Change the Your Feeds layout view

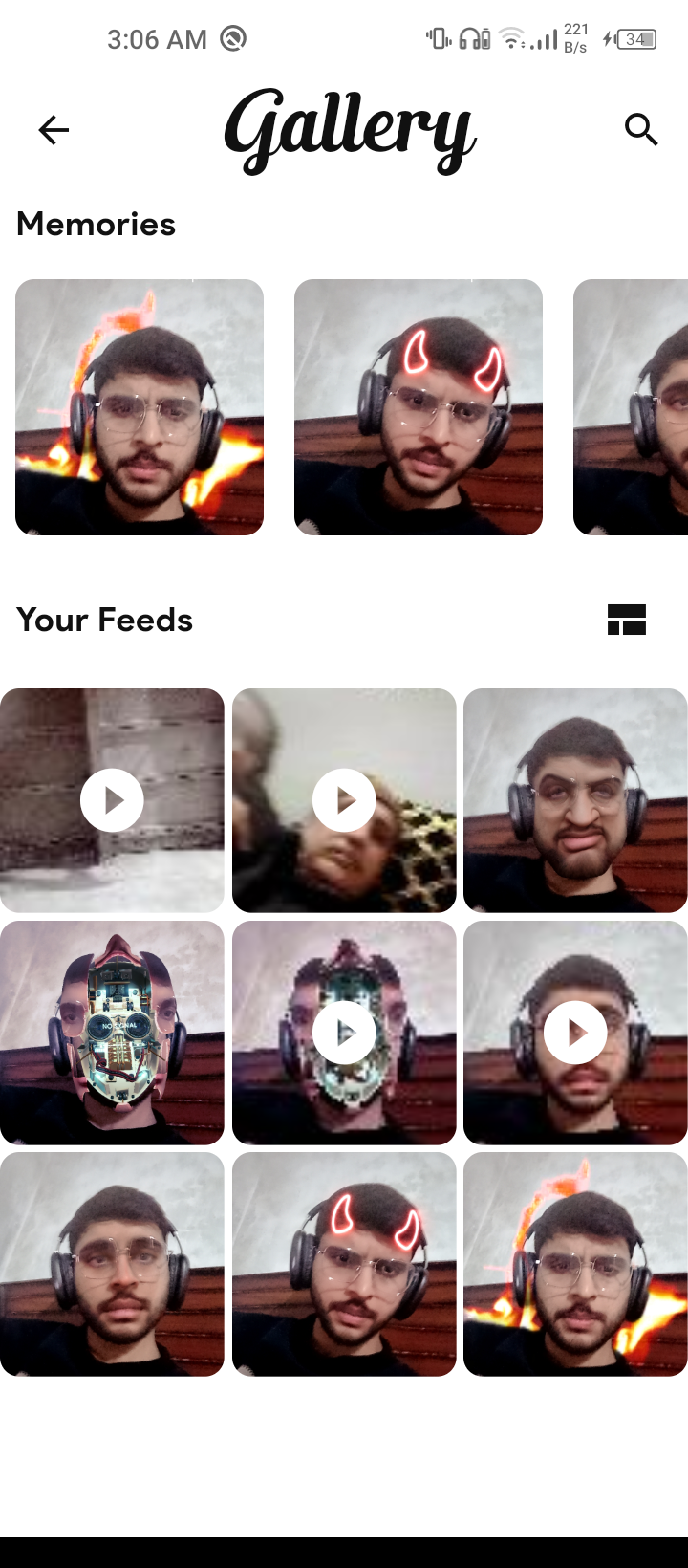(x=627, y=620)
